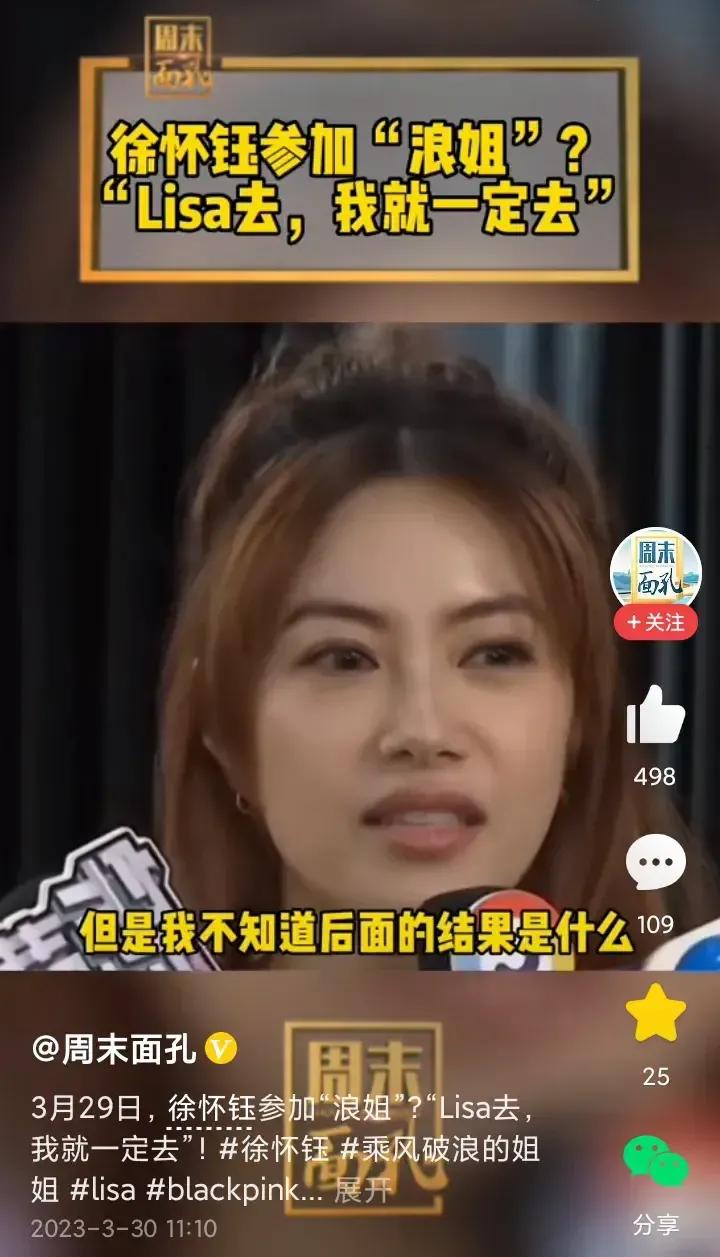The height and width of the screenshot is (1257, 720).
Task: Open the #乘风破浪的姐姐 hashtag
Action: (x=440, y=1149)
